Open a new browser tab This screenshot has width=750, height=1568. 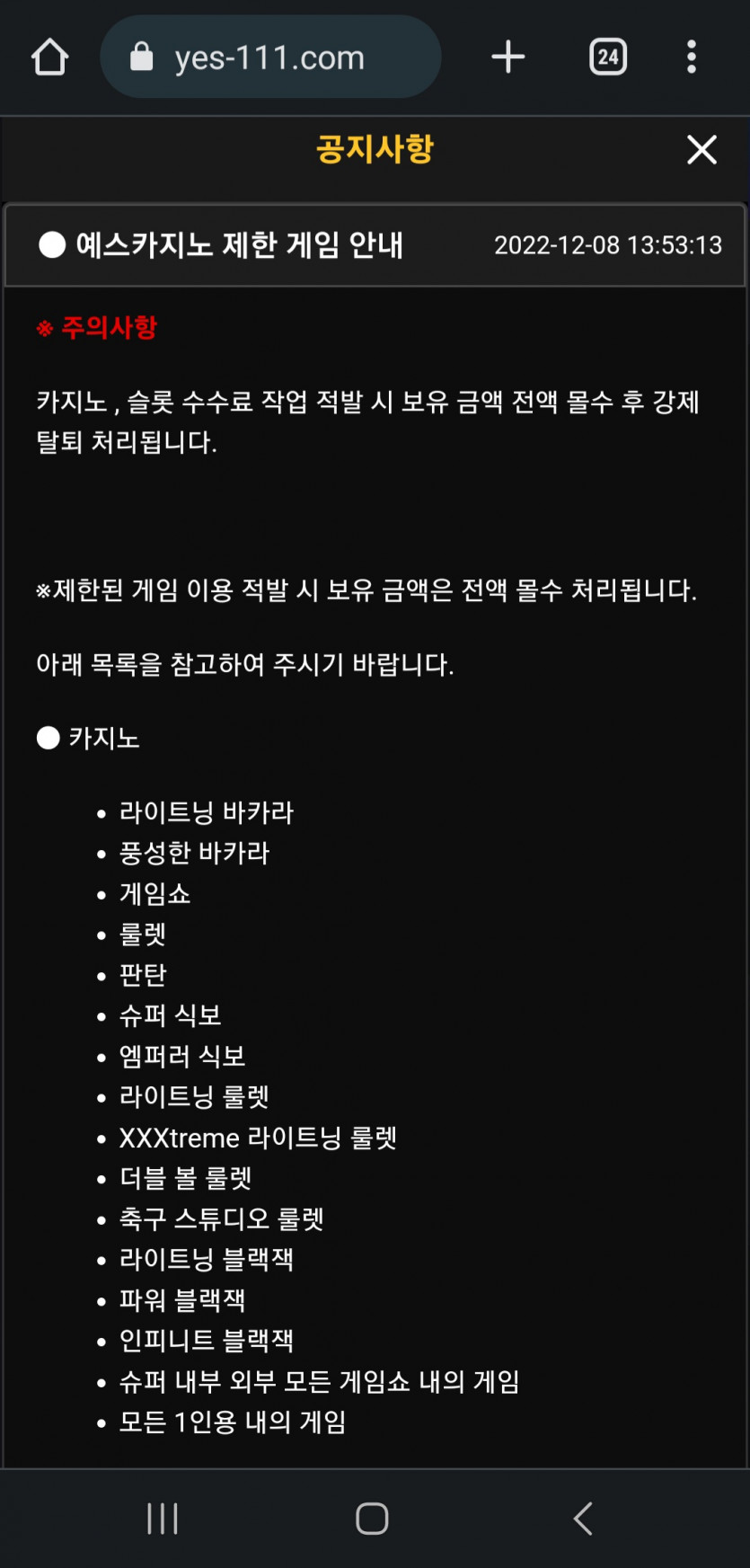(508, 57)
